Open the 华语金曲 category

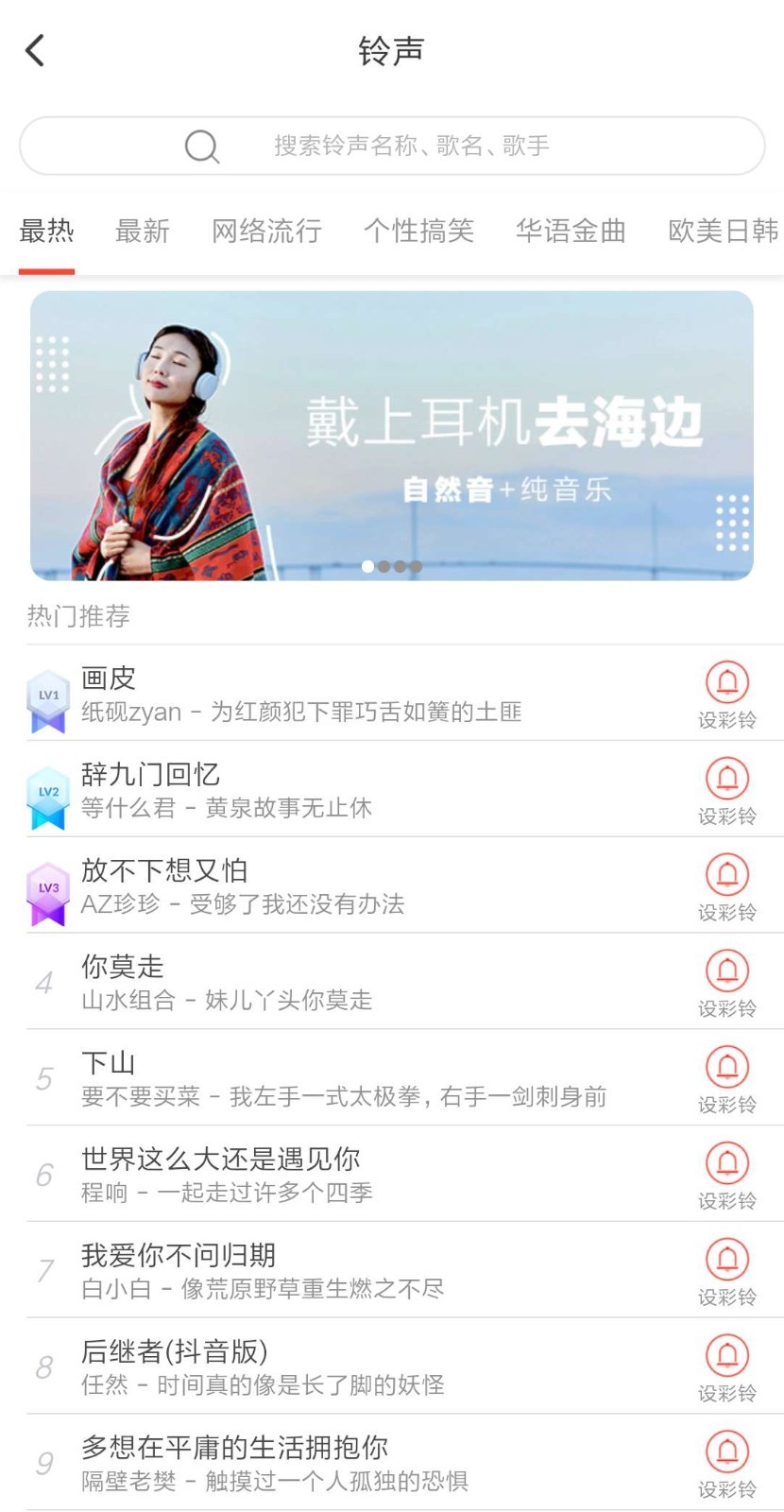(571, 232)
